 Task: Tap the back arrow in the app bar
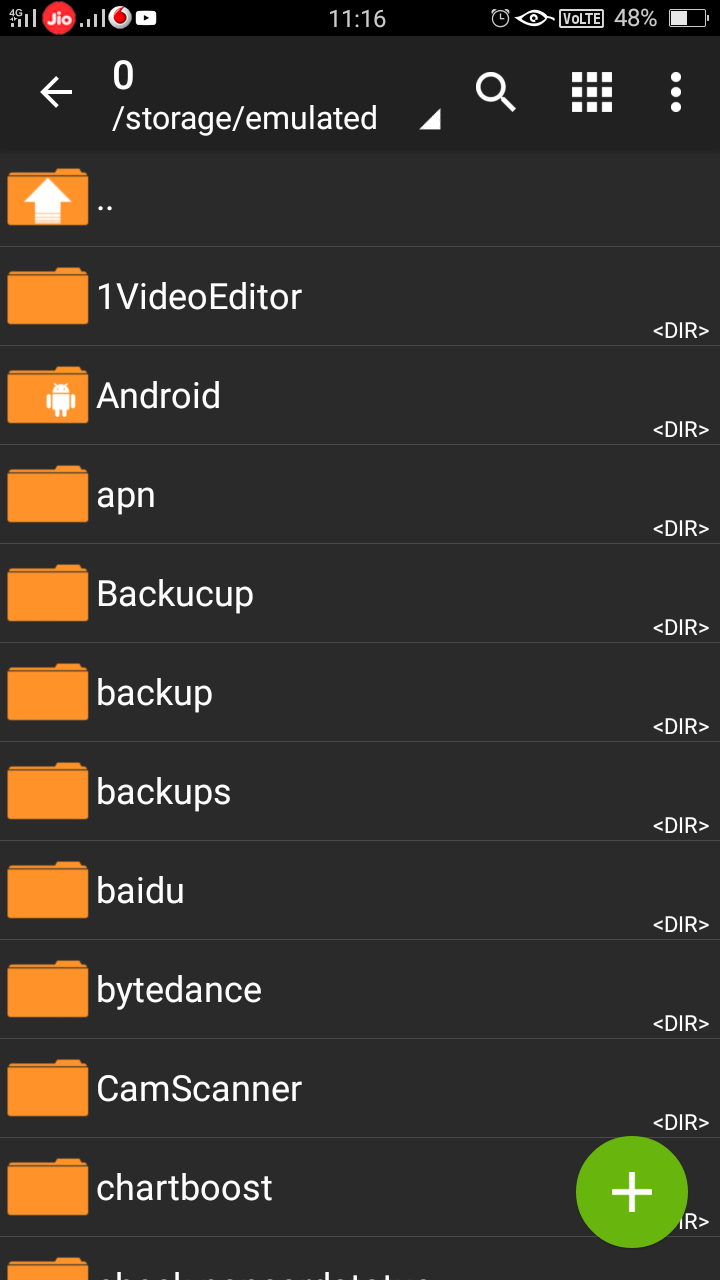(56, 93)
